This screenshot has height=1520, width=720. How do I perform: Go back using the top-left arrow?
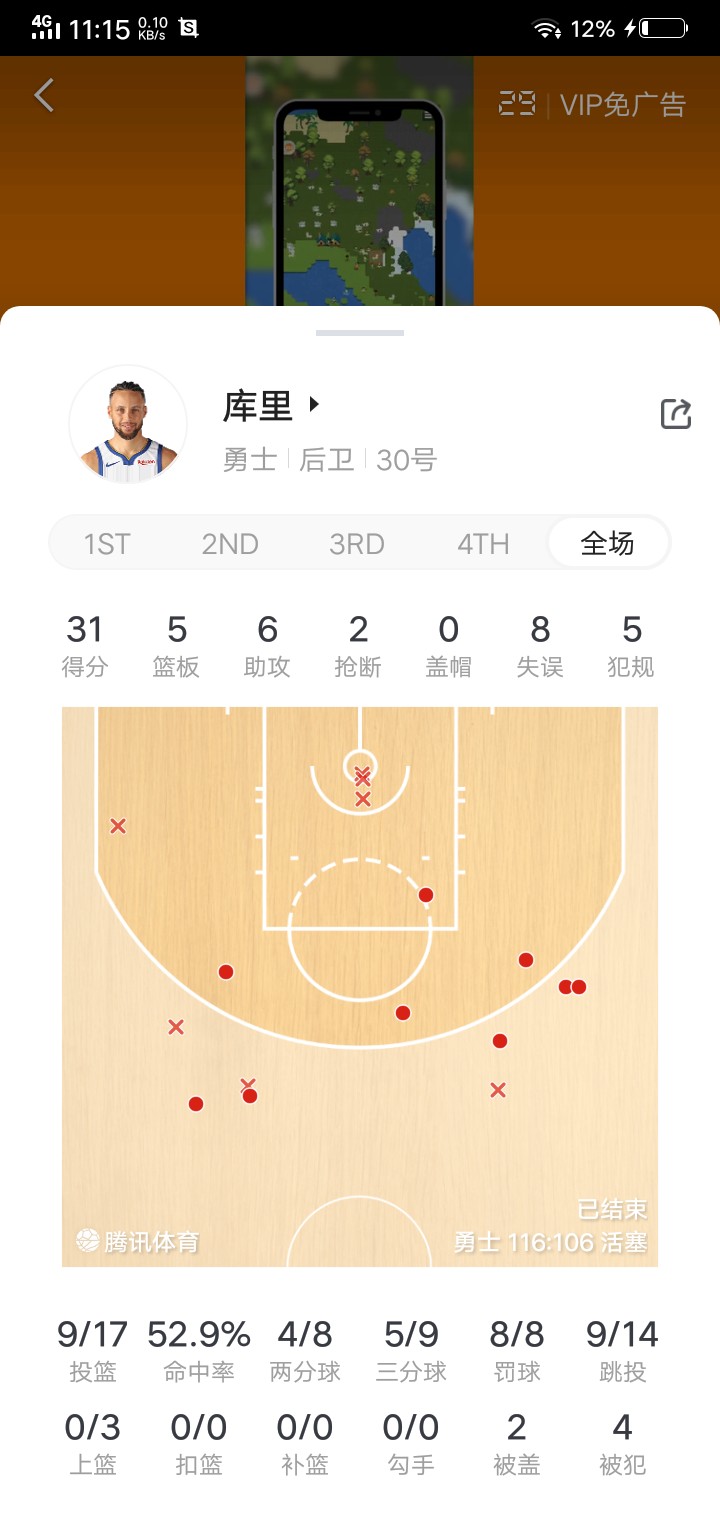point(44,96)
